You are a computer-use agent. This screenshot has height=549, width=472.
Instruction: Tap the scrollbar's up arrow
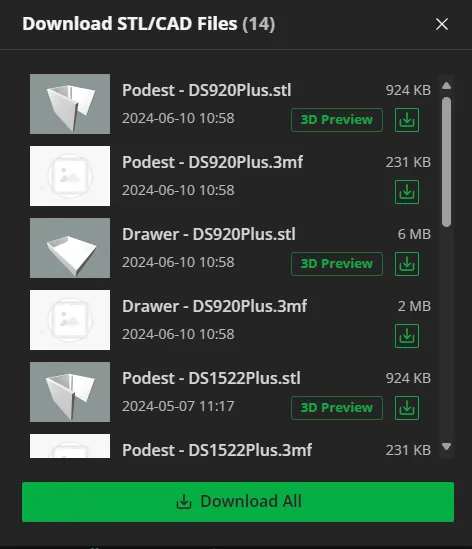click(446, 85)
